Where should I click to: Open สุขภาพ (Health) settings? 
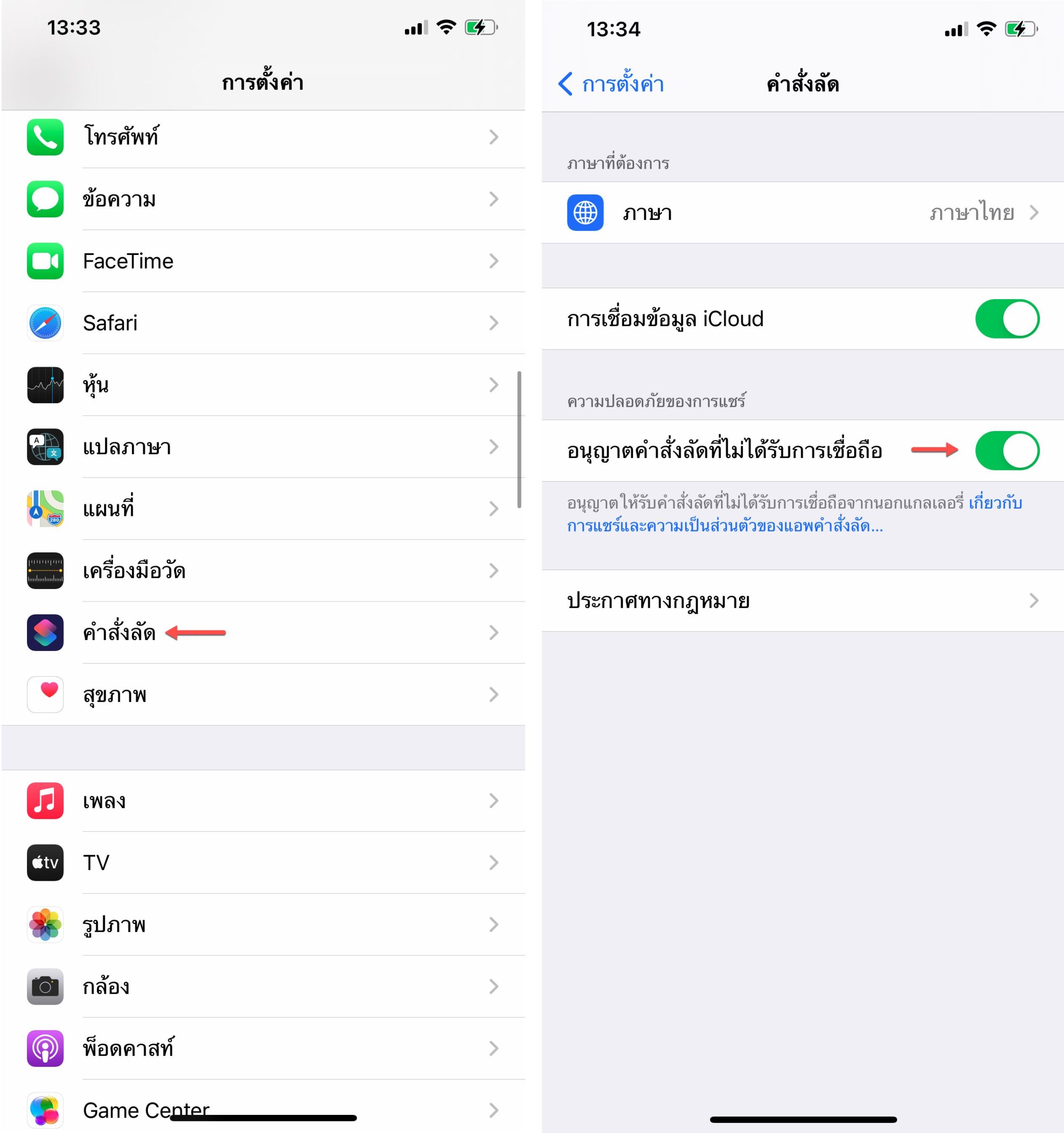(x=262, y=695)
